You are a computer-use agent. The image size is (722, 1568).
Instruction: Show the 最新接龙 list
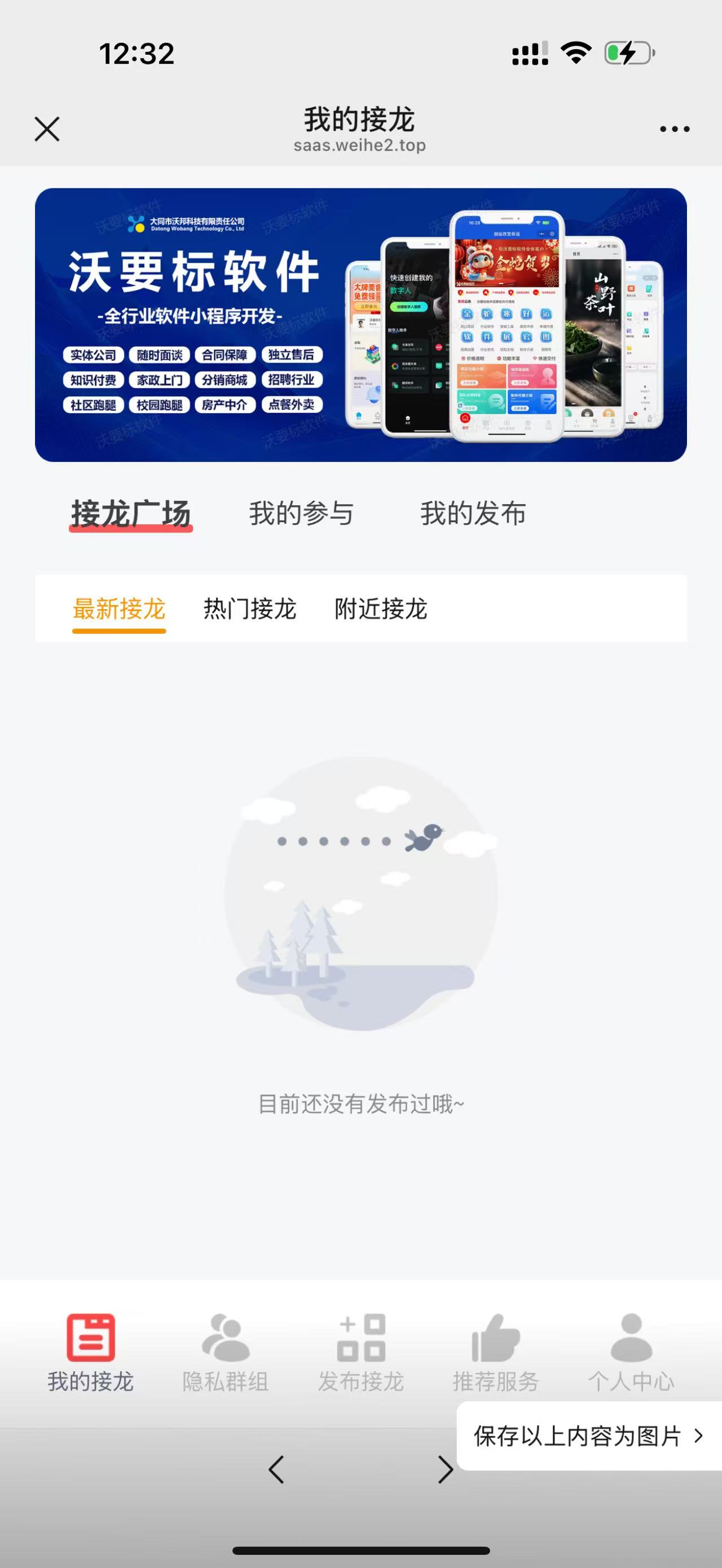point(120,609)
